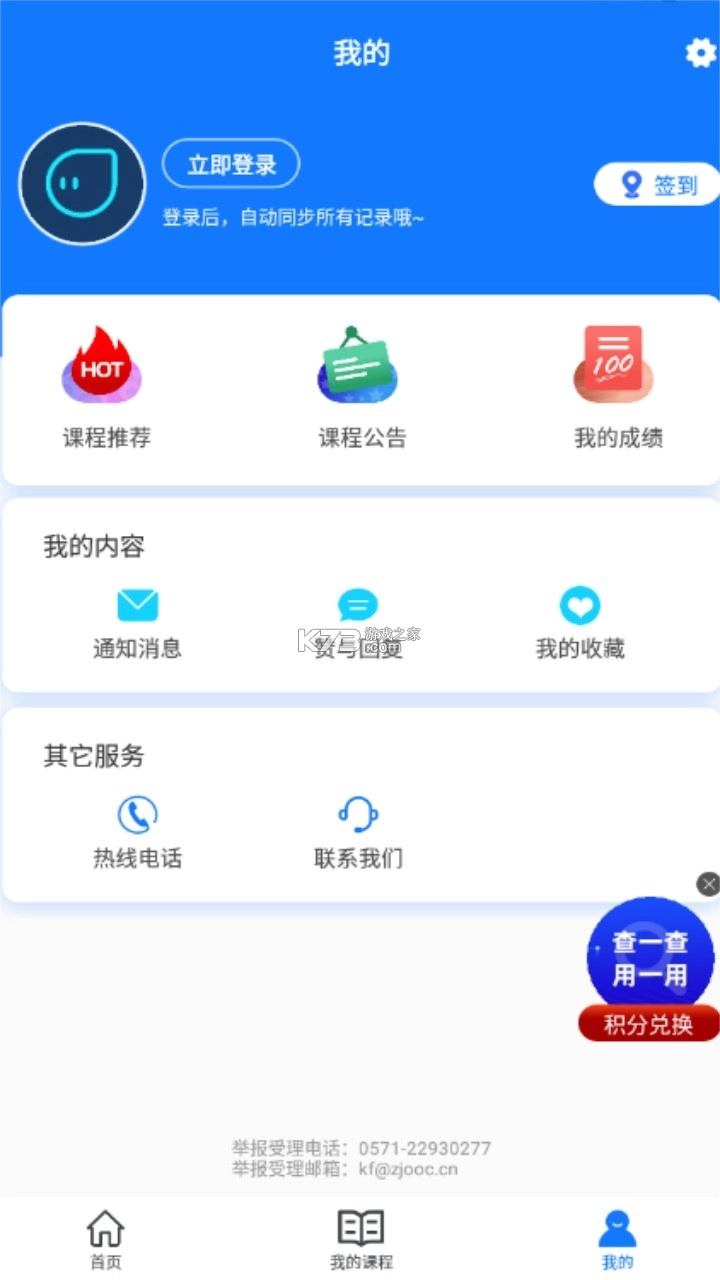
Task: Call the 热线电话 hotline
Action: [x=137, y=833]
